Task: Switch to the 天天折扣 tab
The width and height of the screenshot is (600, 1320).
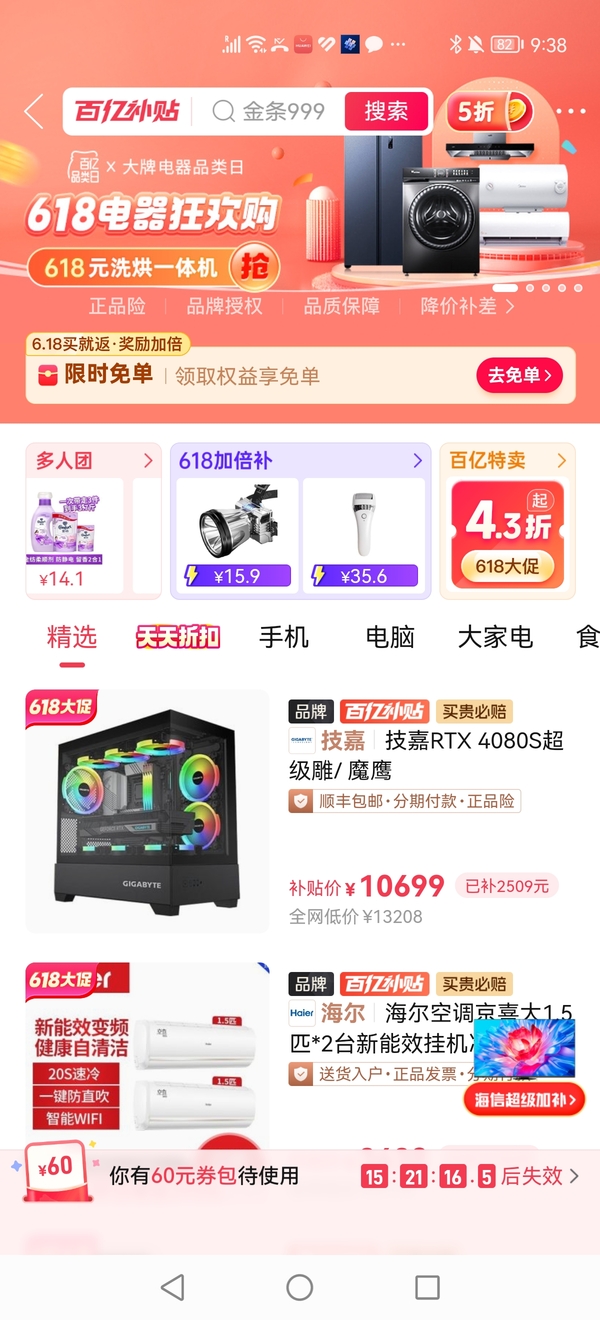Action: point(178,637)
